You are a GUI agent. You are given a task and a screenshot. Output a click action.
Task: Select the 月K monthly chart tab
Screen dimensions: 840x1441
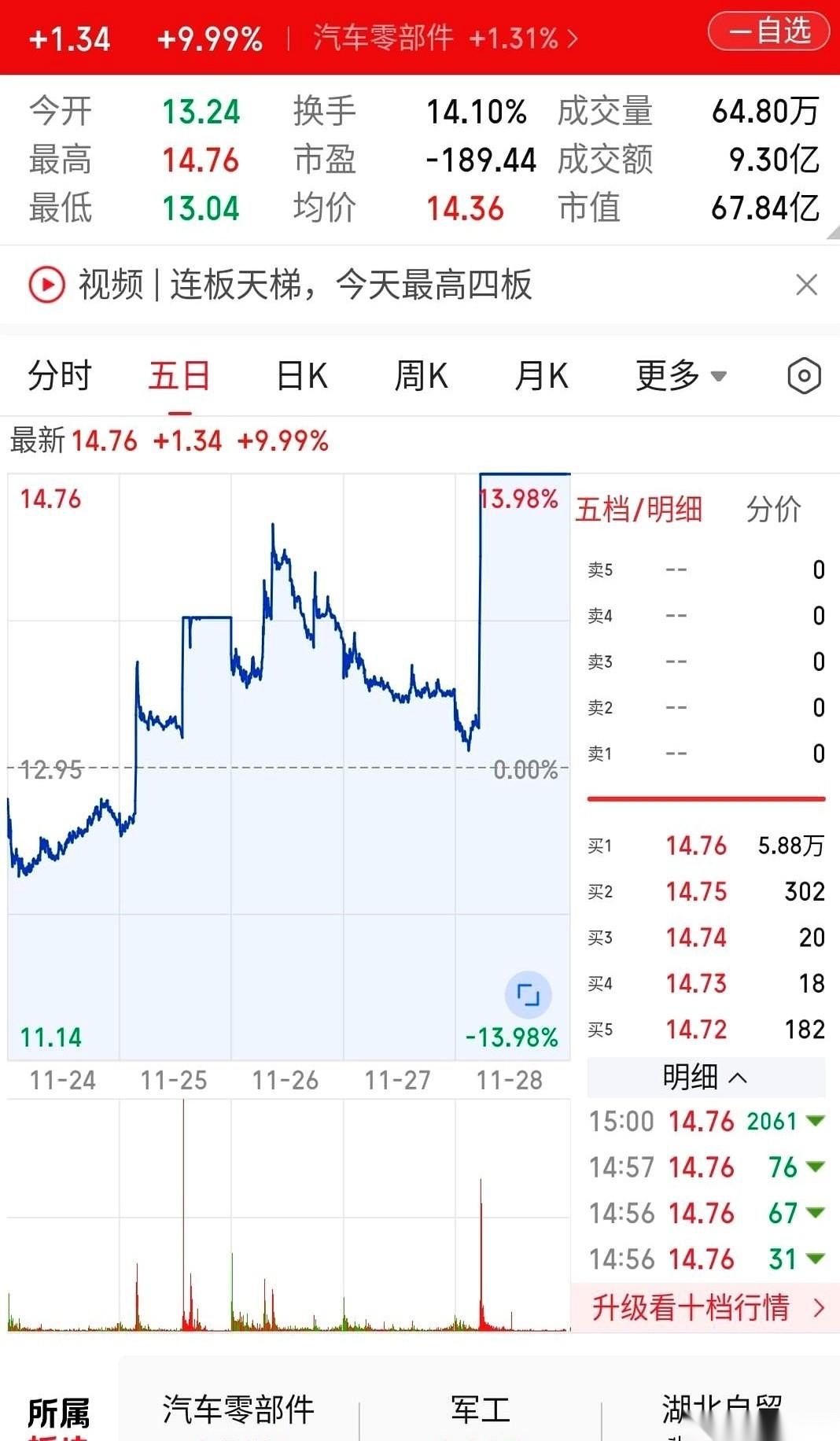click(541, 376)
